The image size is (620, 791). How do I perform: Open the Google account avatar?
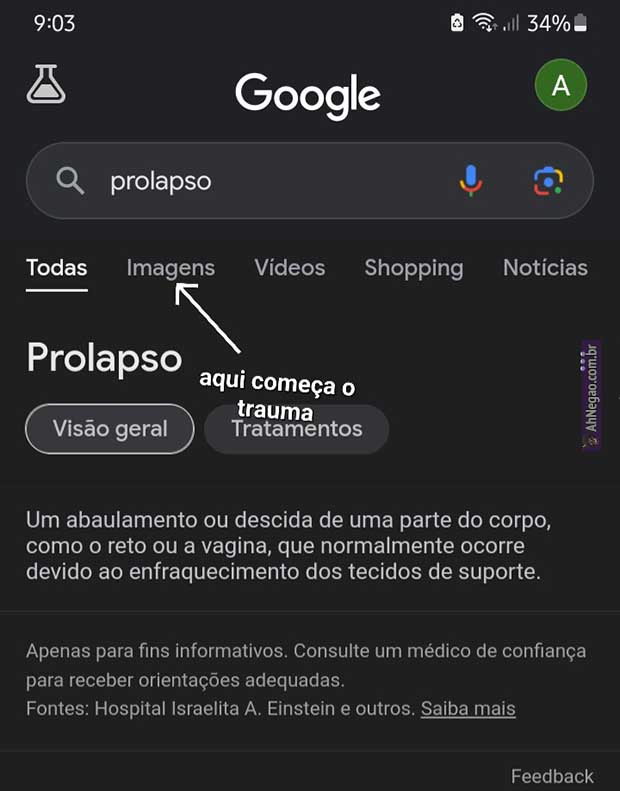pyautogui.click(x=561, y=85)
